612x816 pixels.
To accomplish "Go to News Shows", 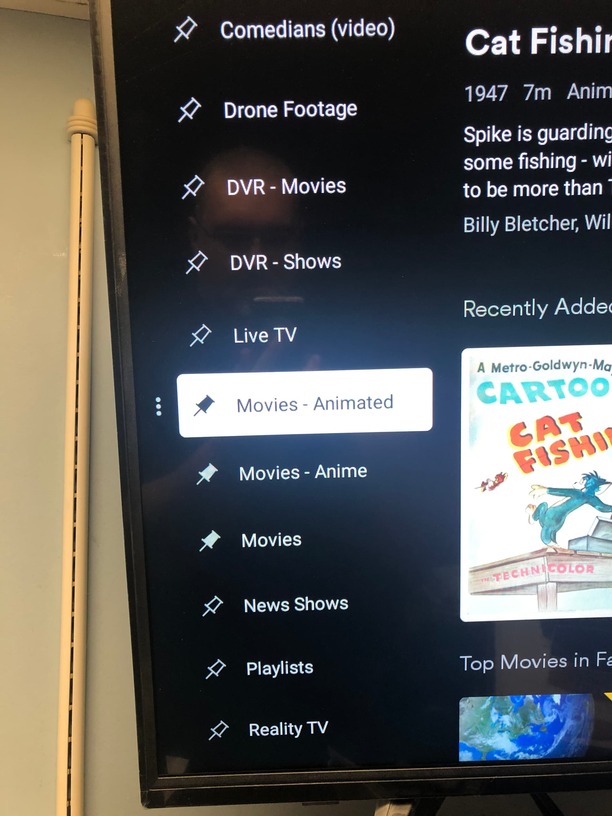I will (295, 605).
